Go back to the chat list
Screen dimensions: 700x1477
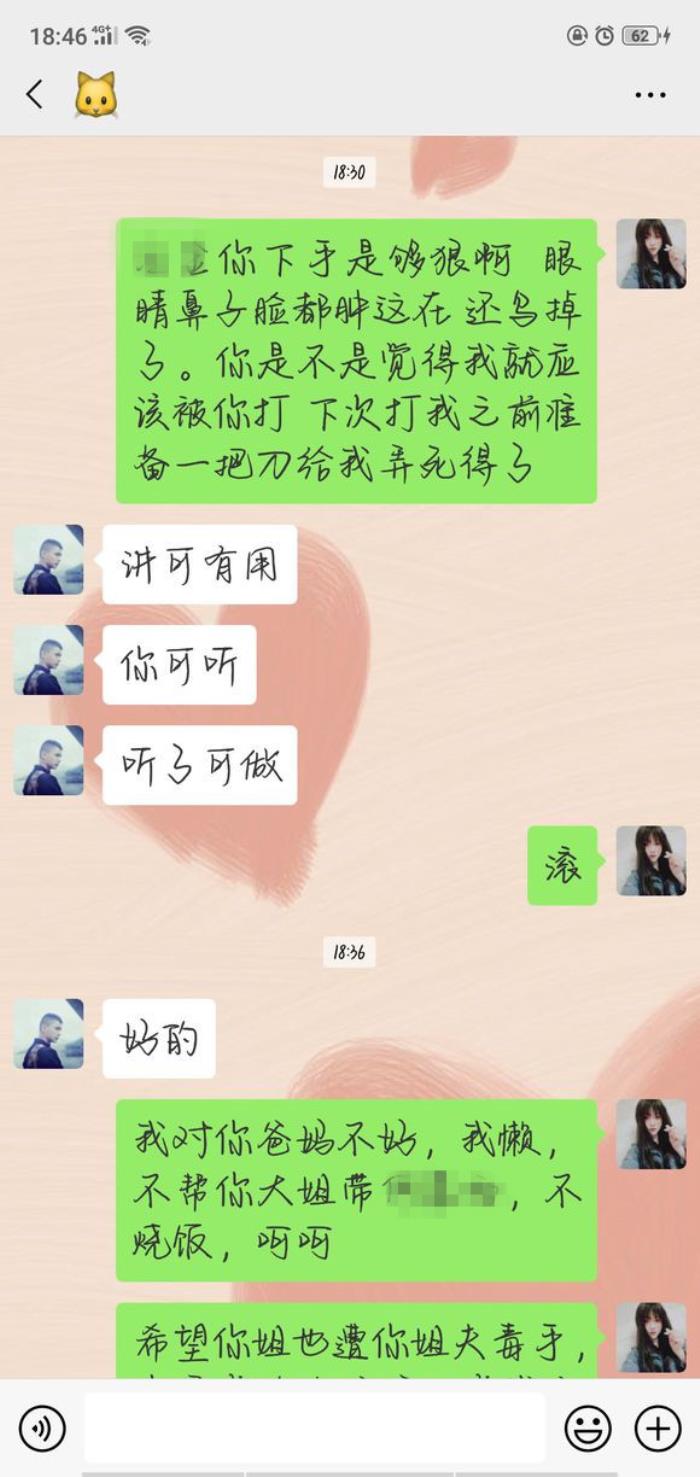[35, 95]
